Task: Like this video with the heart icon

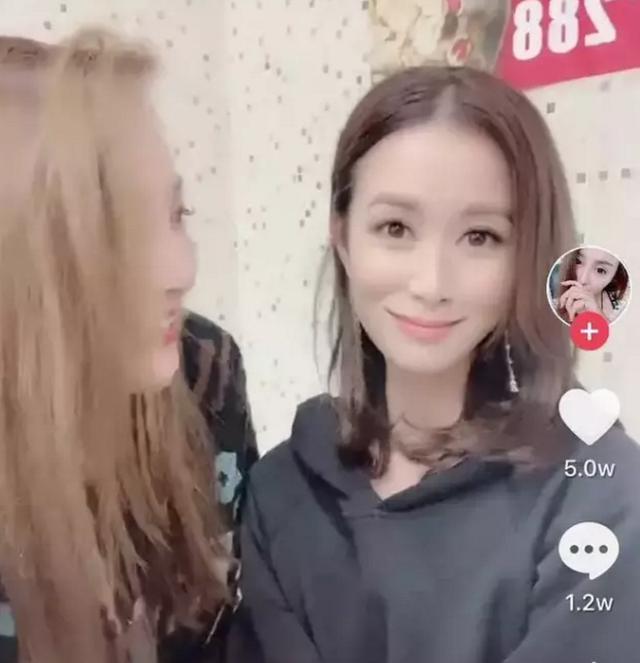Action: (x=588, y=416)
